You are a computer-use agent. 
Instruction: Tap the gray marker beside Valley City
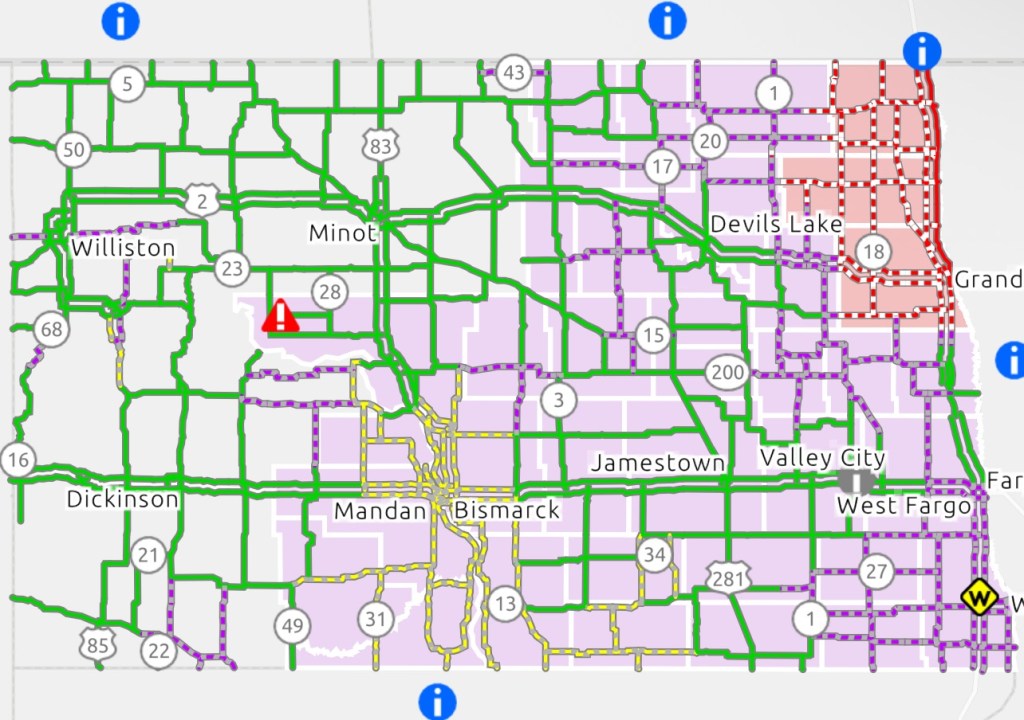tap(857, 482)
